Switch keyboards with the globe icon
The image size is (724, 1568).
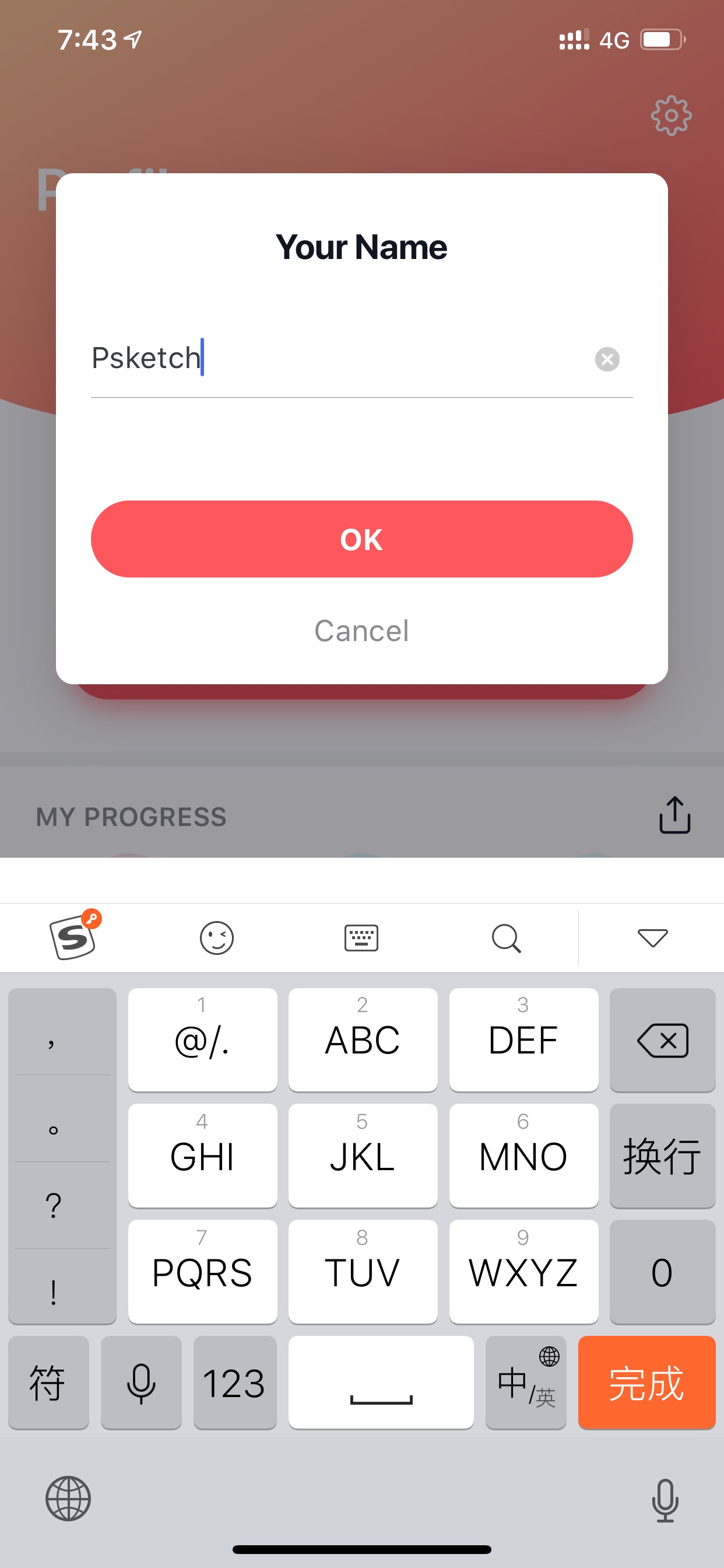coord(68,1498)
